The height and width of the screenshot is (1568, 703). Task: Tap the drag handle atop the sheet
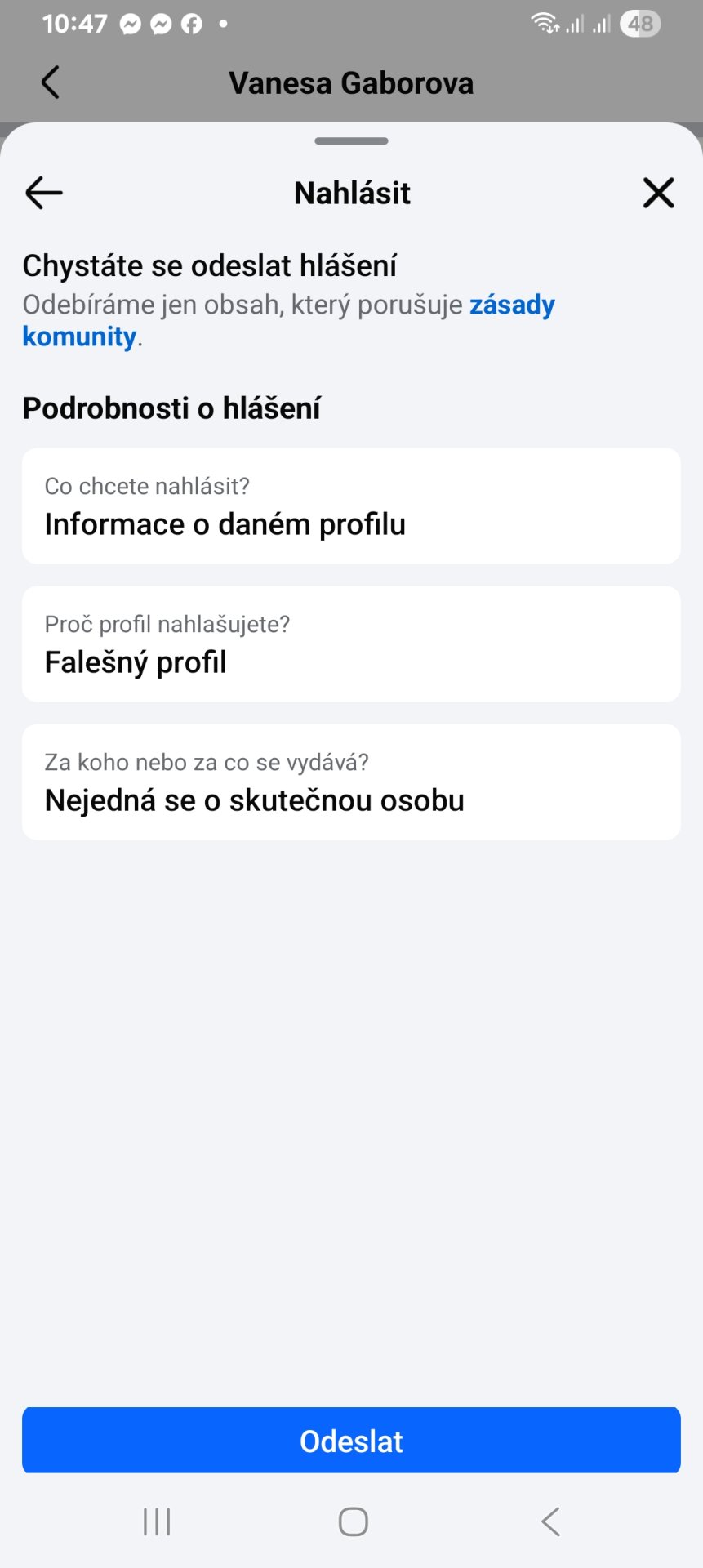point(351,140)
